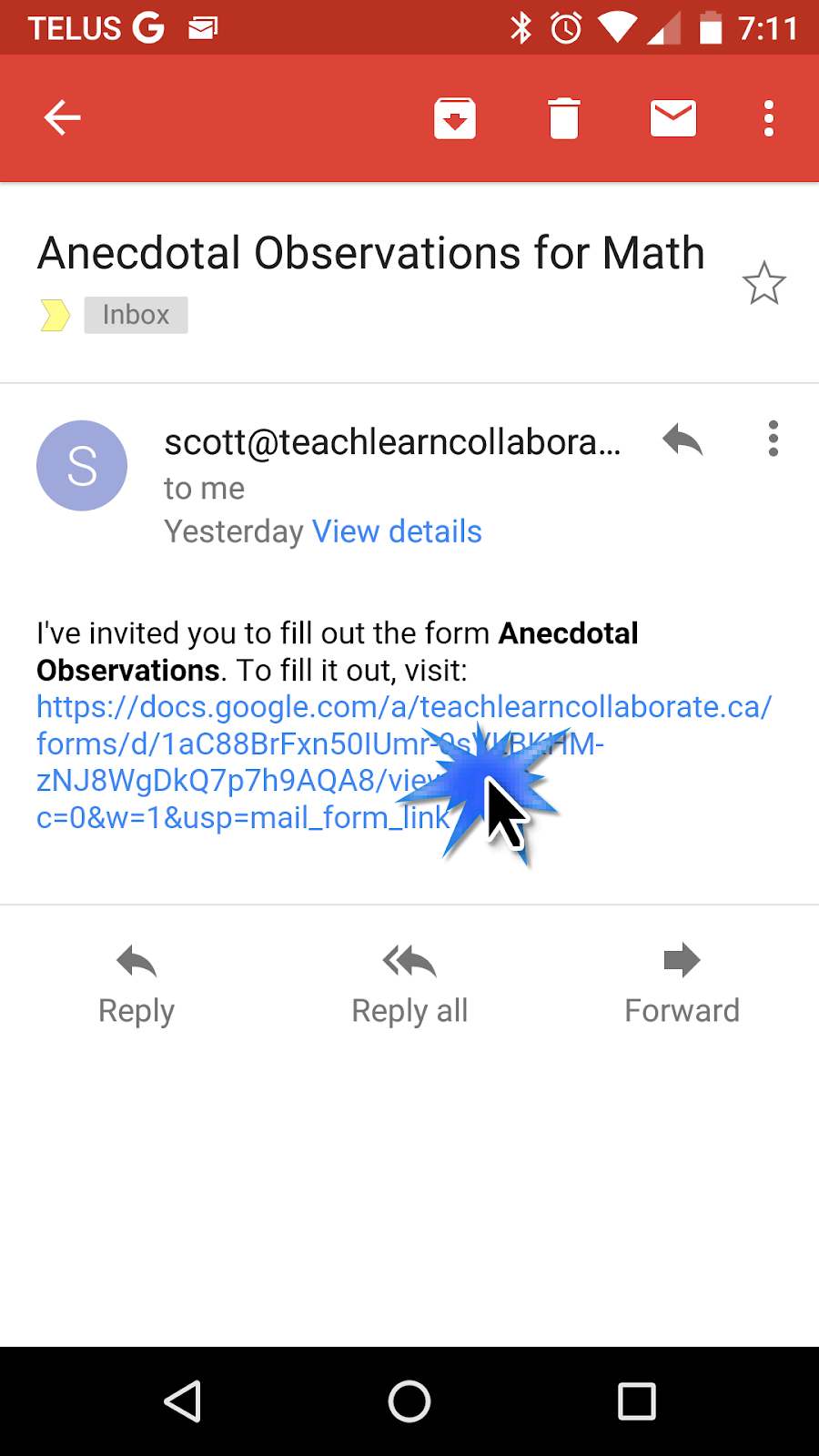Open the top bar overflow menu

[769, 118]
